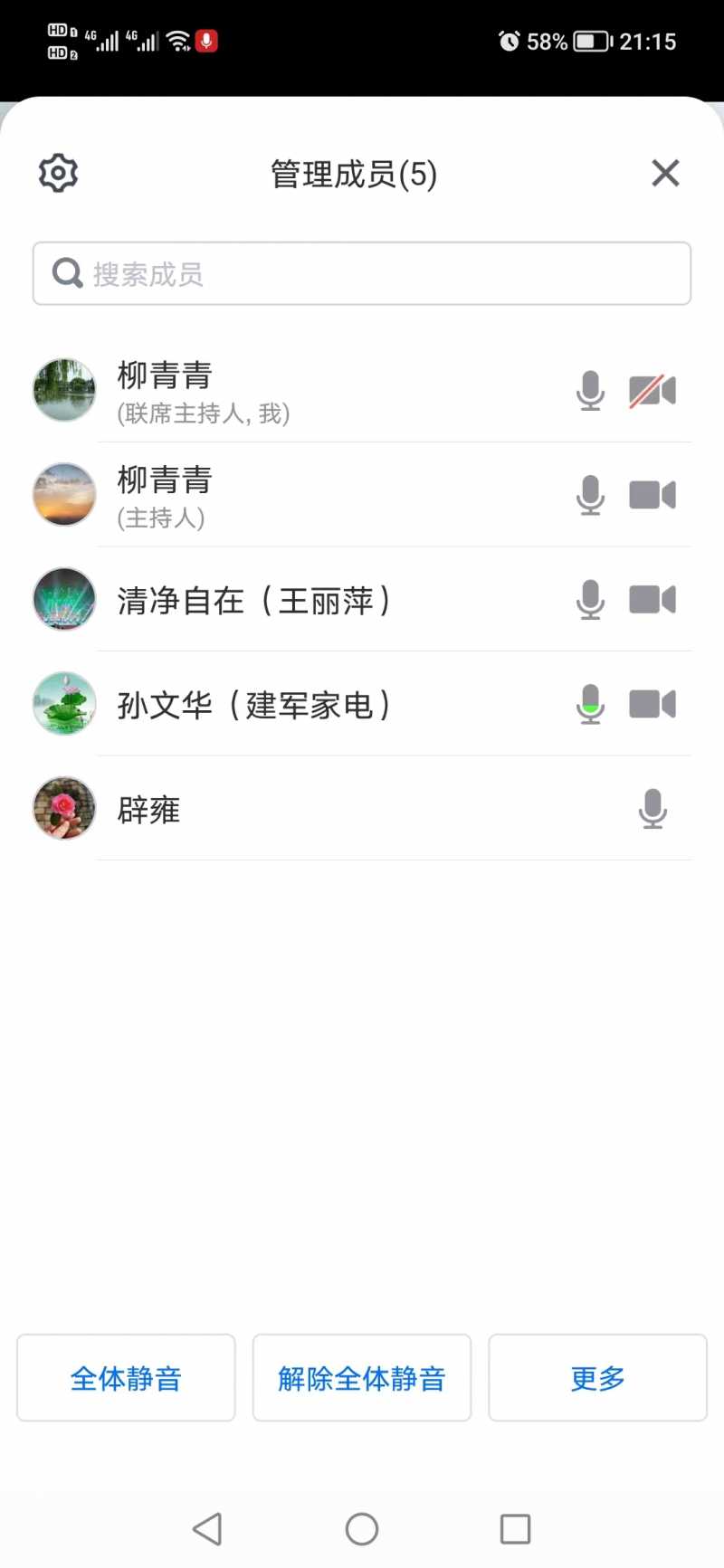Open the meeting settings gear
The height and width of the screenshot is (1568, 724).
(56, 173)
